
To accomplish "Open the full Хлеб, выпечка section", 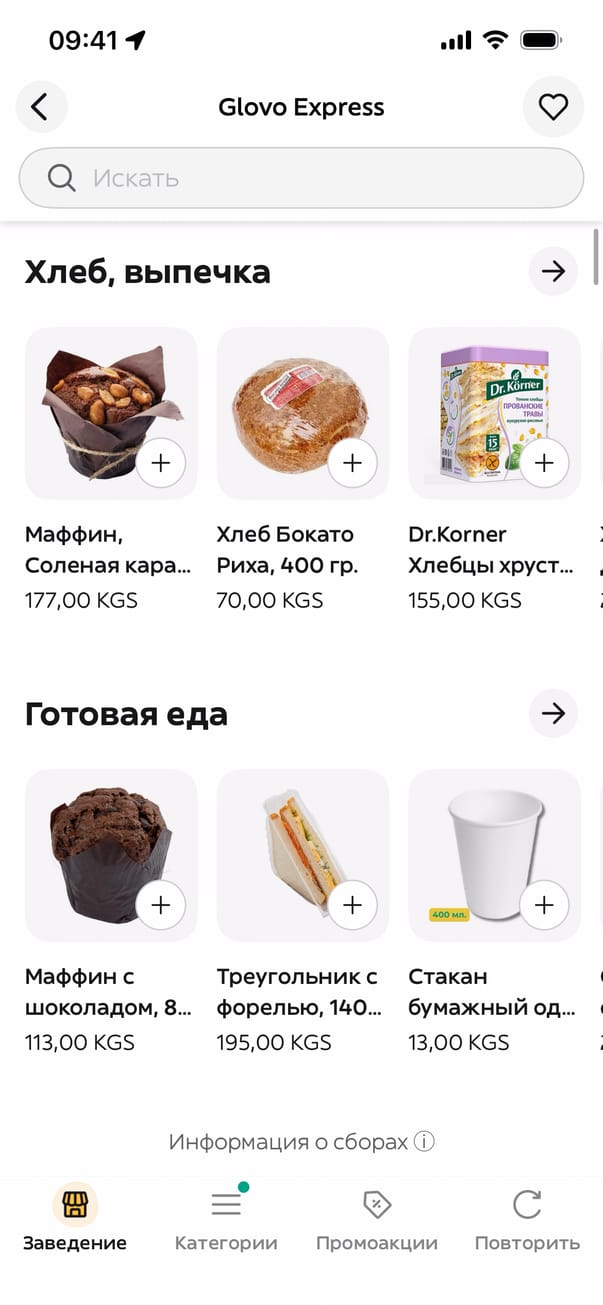I will pos(553,271).
